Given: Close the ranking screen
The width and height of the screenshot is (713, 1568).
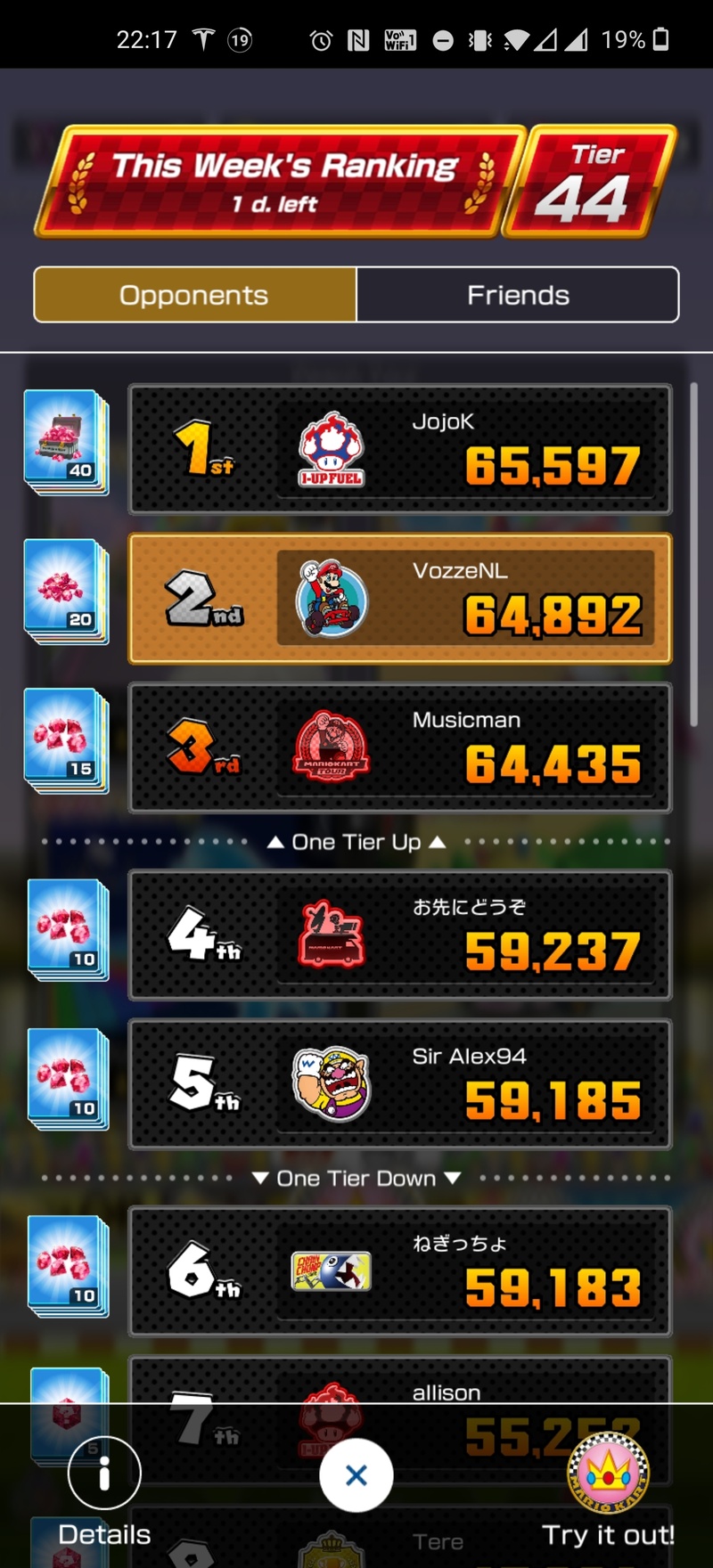Looking at the screenshot, I should (356, 1474).
